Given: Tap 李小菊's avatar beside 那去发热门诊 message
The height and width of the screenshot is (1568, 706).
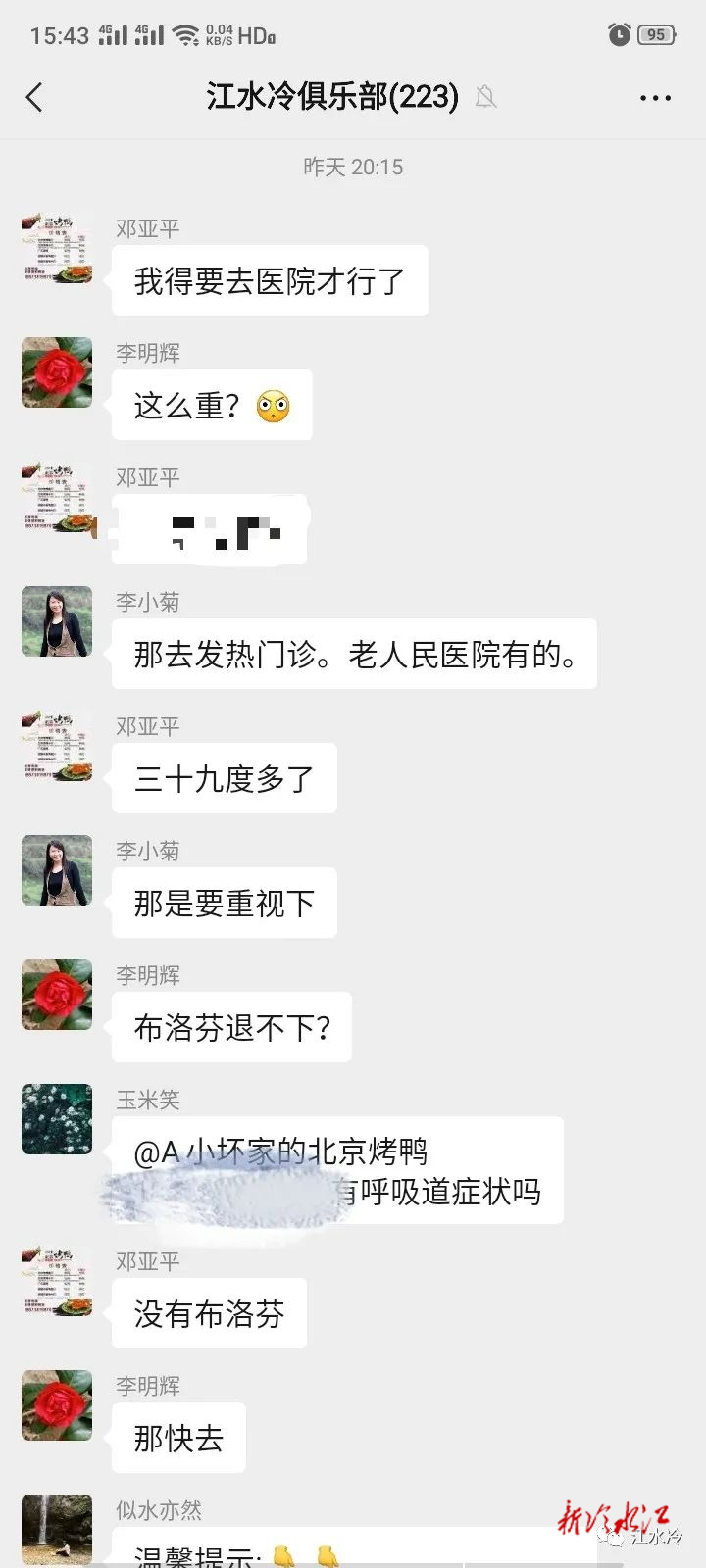Looking at the screenshot, I should click(57, 622).
